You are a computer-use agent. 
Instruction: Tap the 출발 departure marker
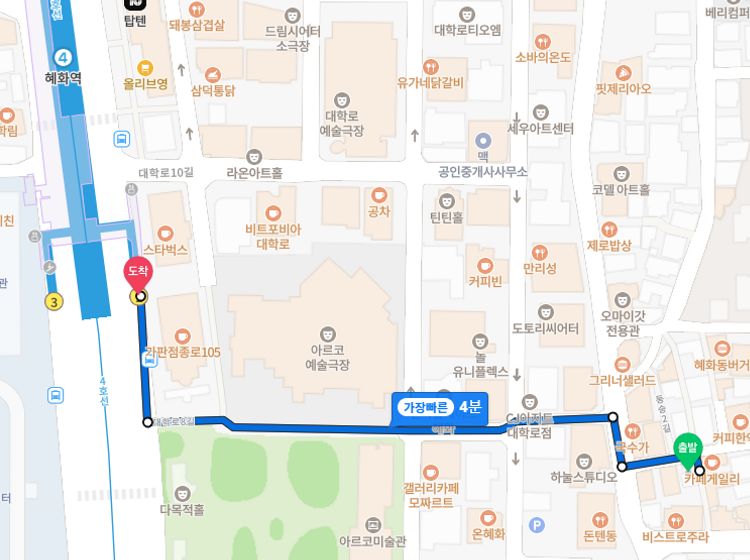pyautogui.click(x=686, y=450)
